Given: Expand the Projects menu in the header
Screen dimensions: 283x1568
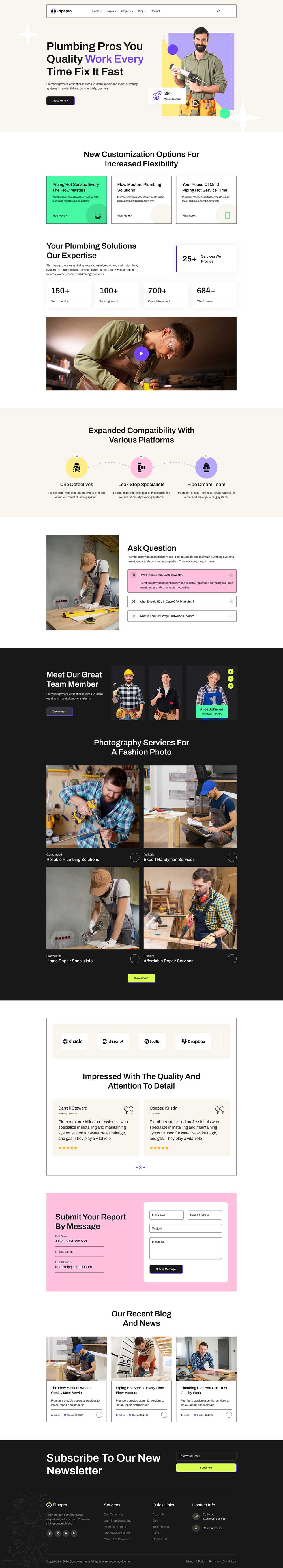Looking at the screenshot, I should click(x=126, y=11).
